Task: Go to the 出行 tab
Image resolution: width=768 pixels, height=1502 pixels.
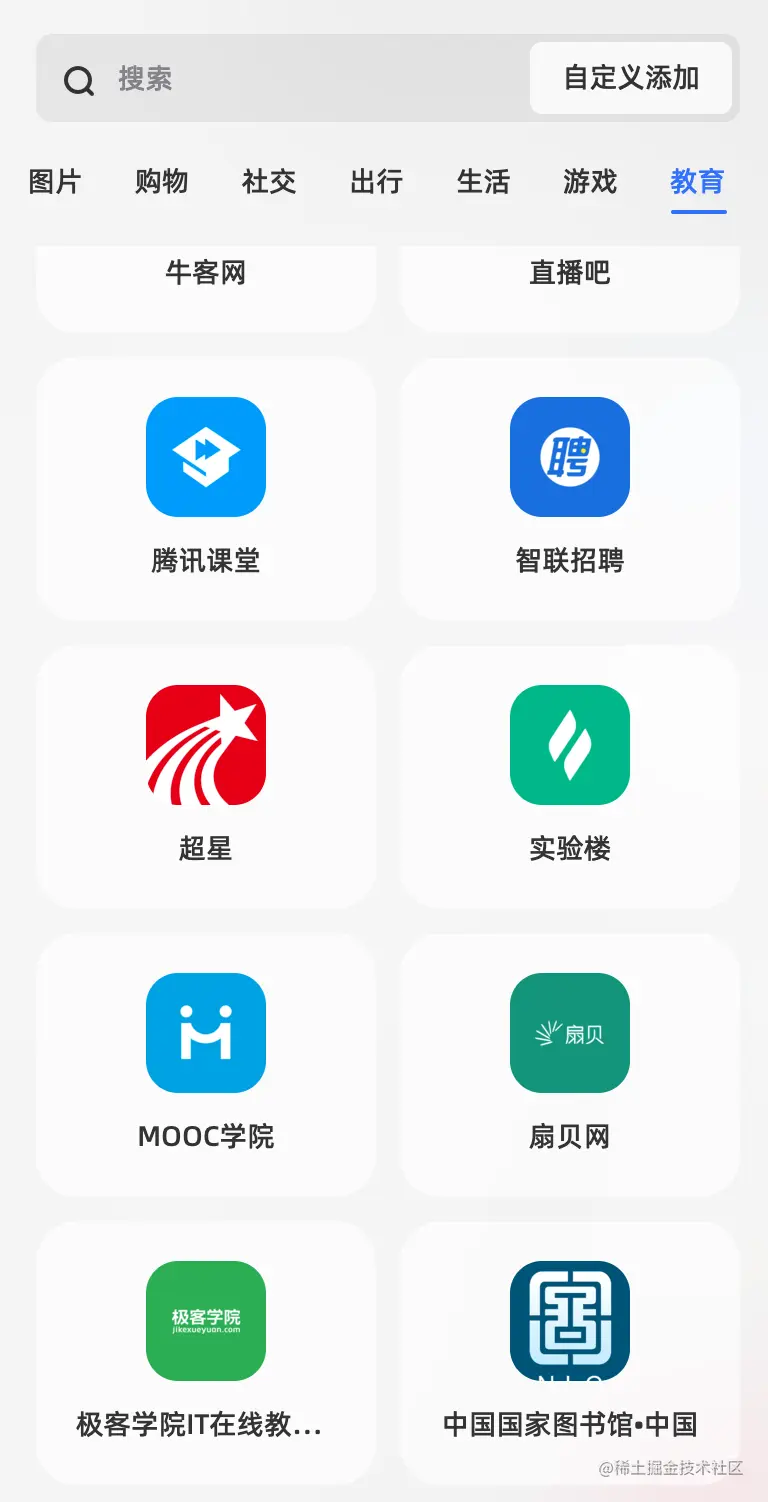Action: pos(376,182)
